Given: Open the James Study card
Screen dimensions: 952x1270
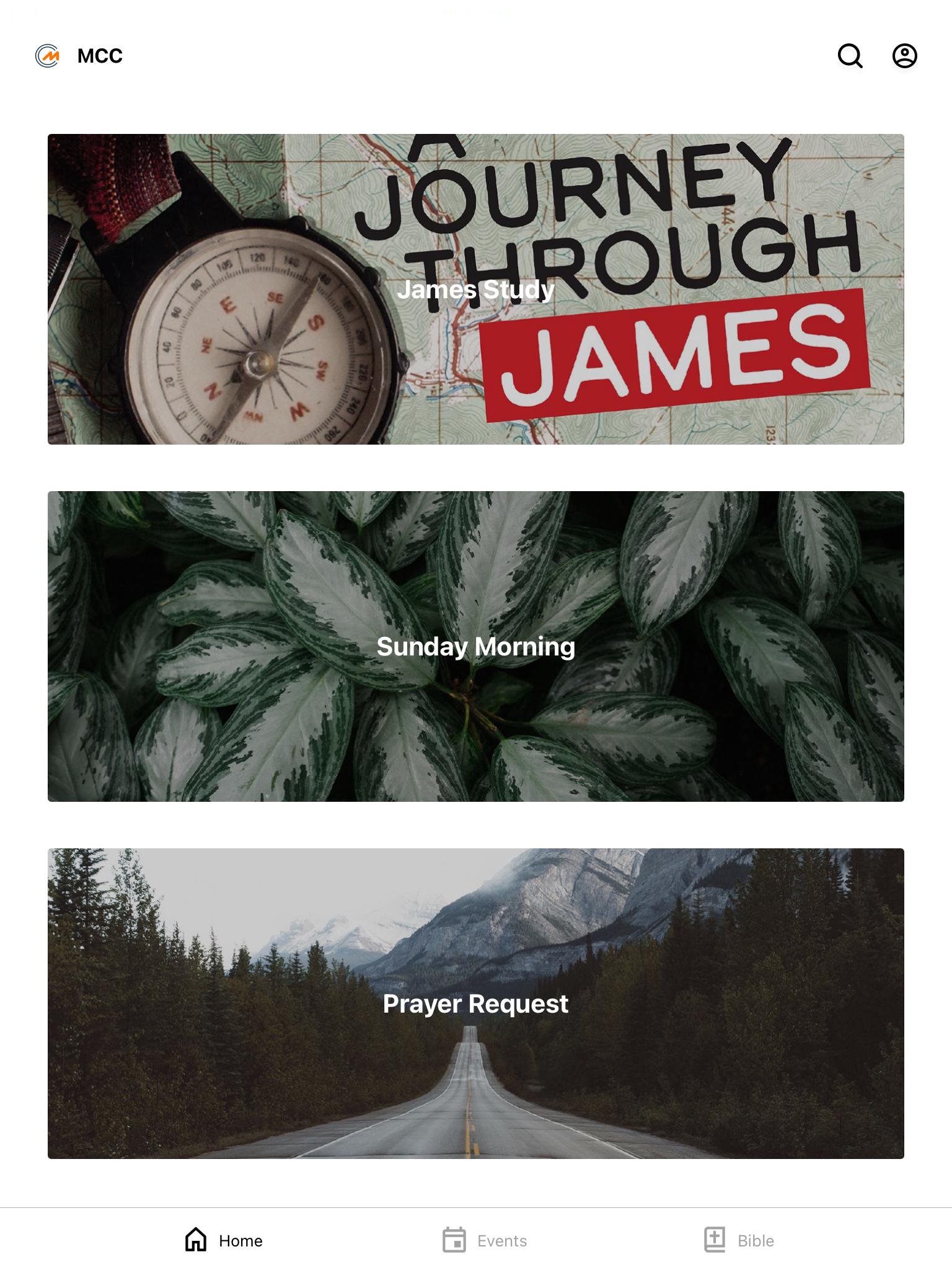Looking at the screenshot, I should 475,289.
